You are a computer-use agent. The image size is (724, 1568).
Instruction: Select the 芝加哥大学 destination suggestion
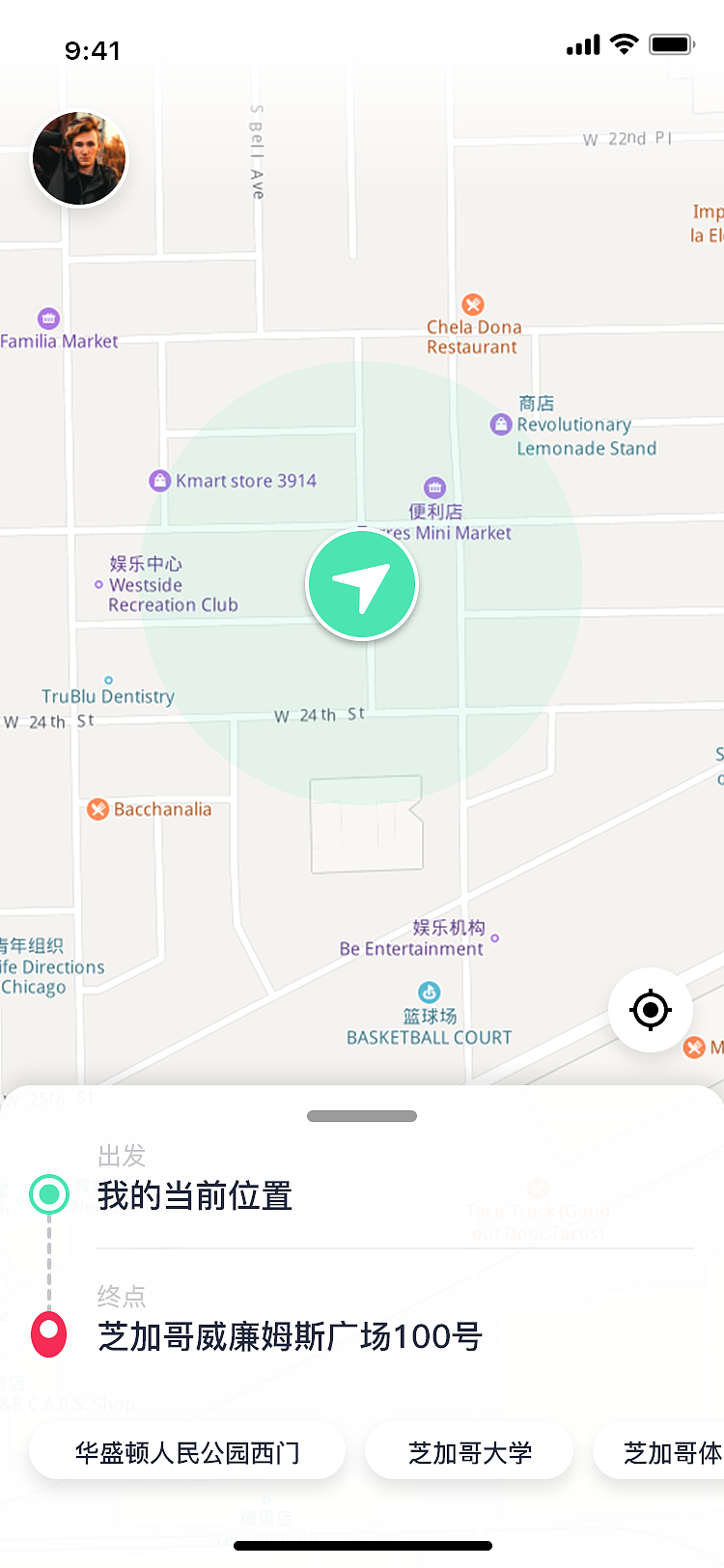469,1450
